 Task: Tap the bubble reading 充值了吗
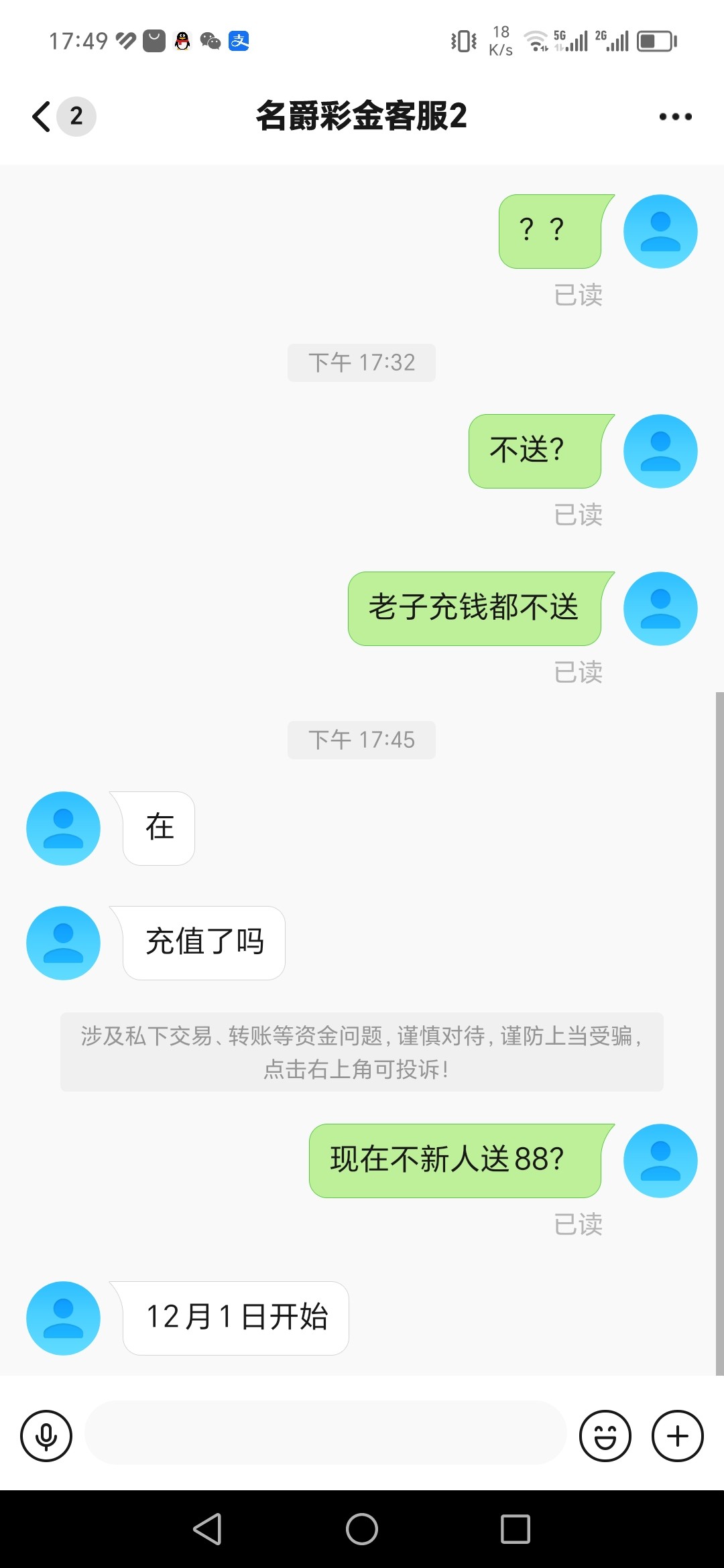(203, 942)
